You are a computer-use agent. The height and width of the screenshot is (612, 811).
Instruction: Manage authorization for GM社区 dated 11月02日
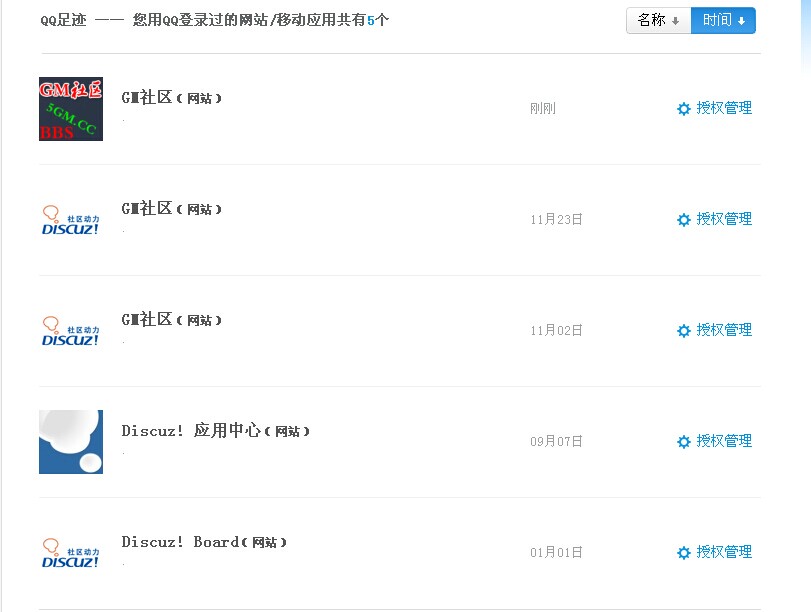[x=714, y=330]
